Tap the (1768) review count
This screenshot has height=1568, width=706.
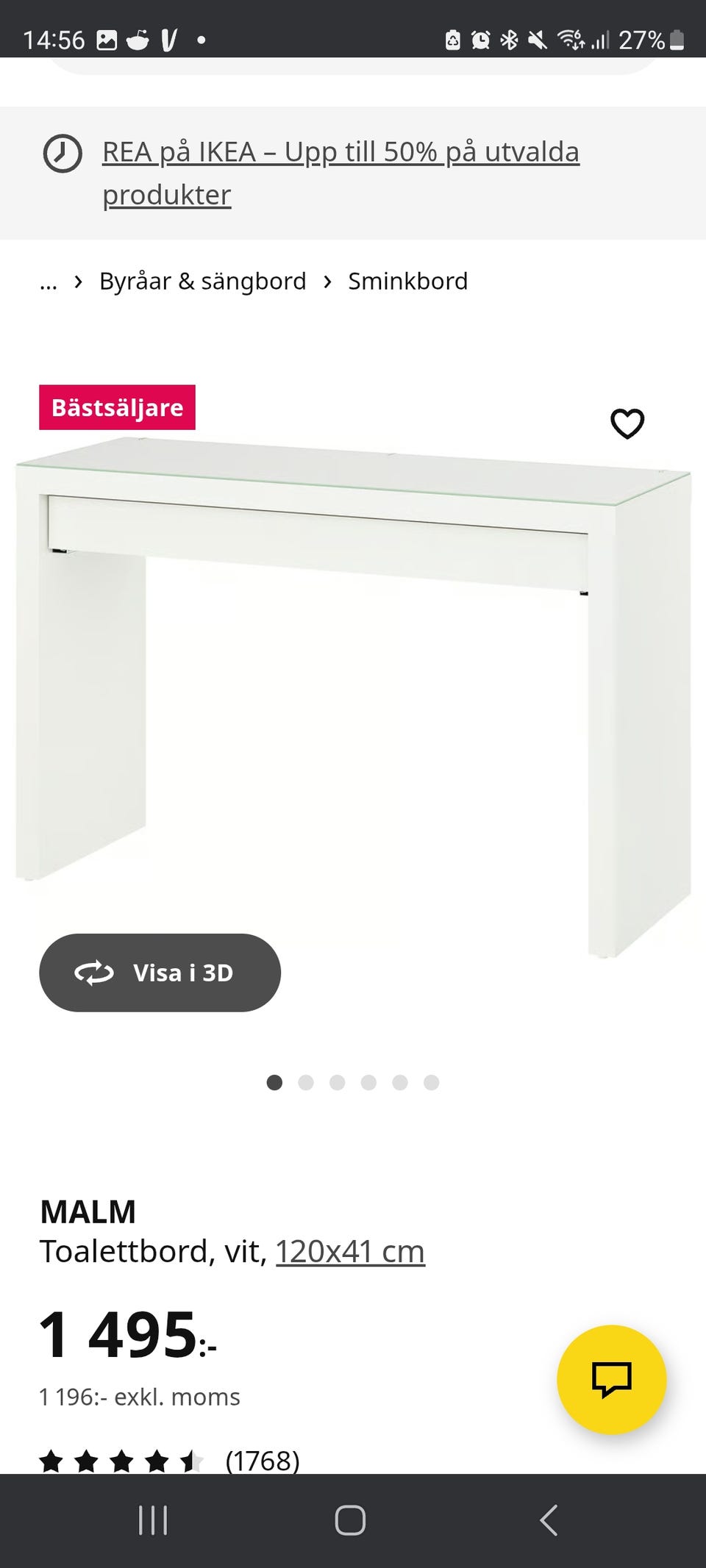tap(262, 1460)
